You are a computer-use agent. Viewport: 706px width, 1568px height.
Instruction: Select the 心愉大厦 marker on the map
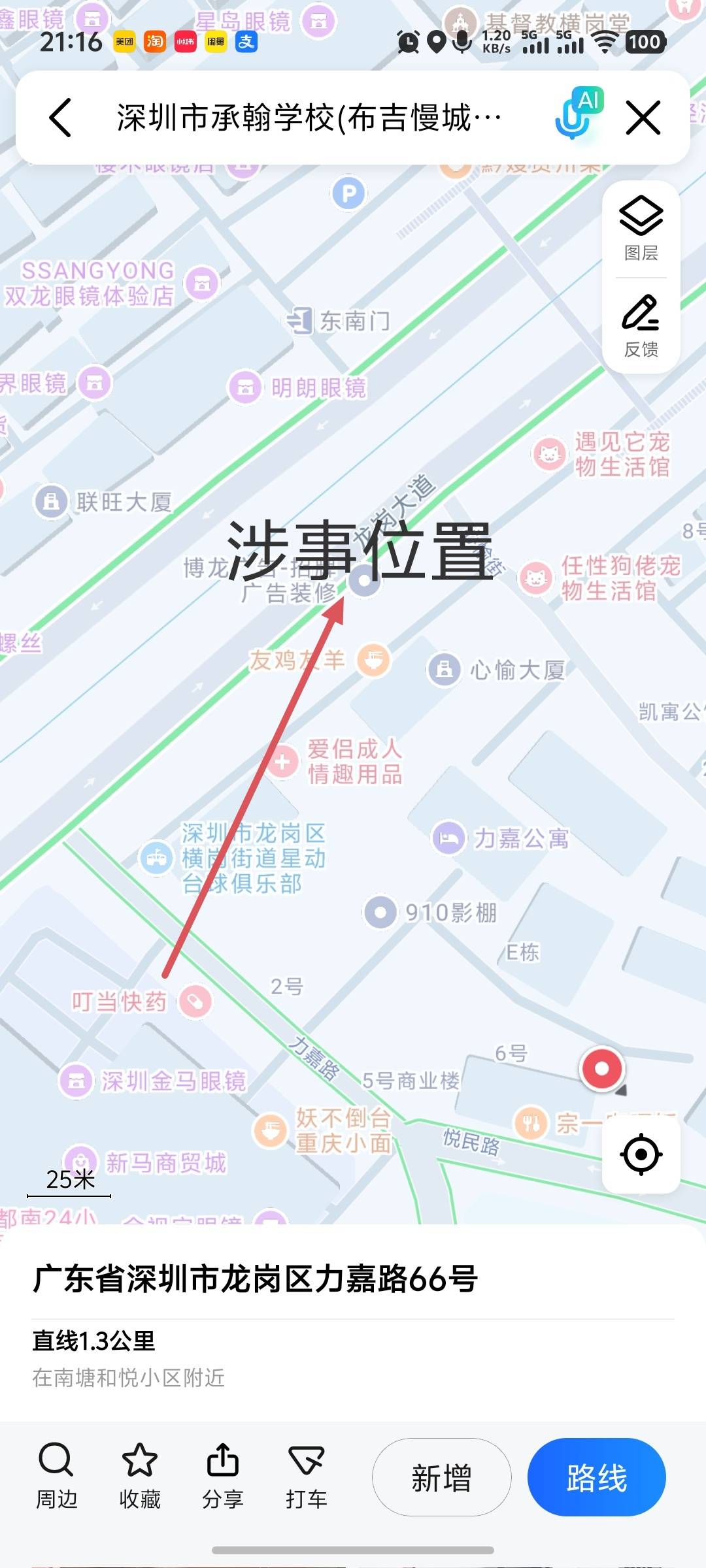445,670
